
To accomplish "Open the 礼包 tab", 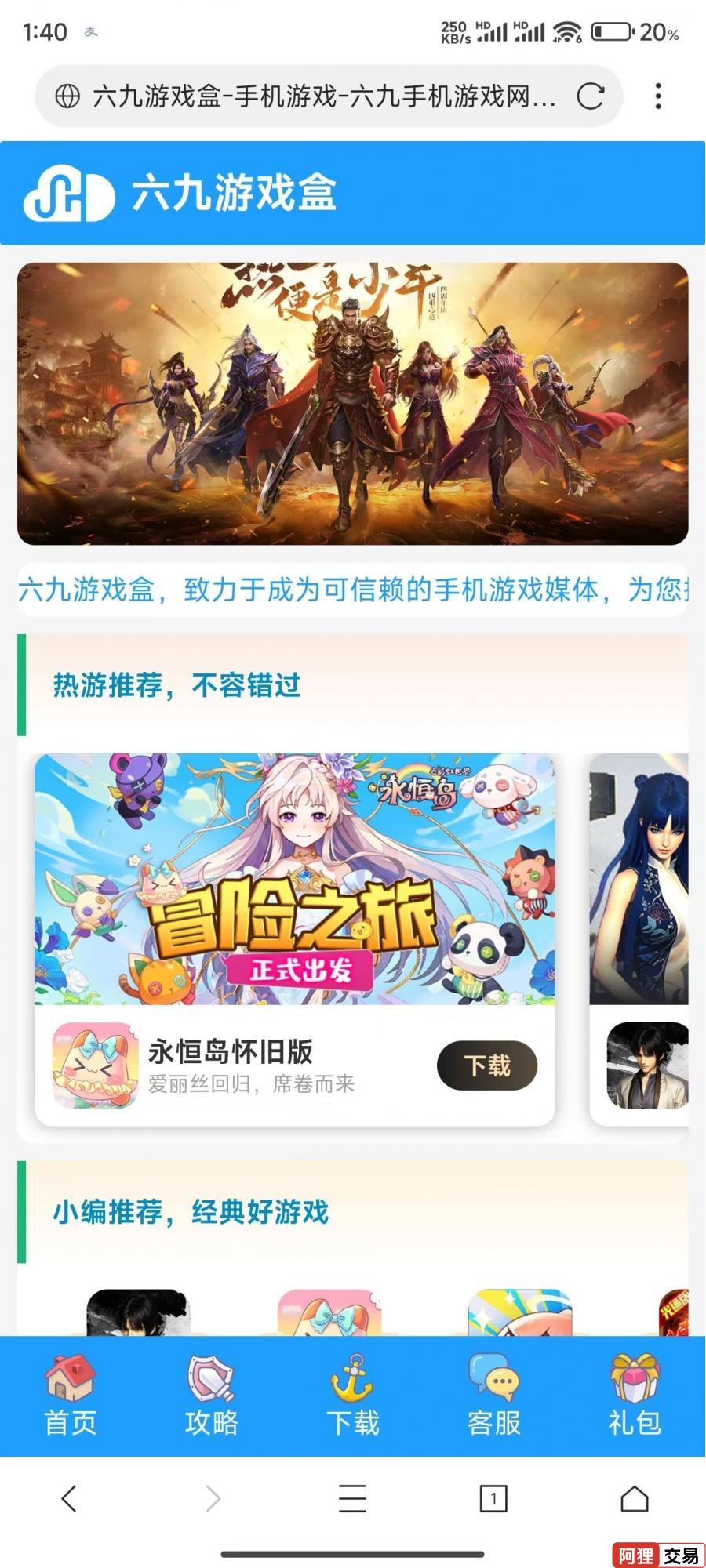I will click(x=635, y=1397).
